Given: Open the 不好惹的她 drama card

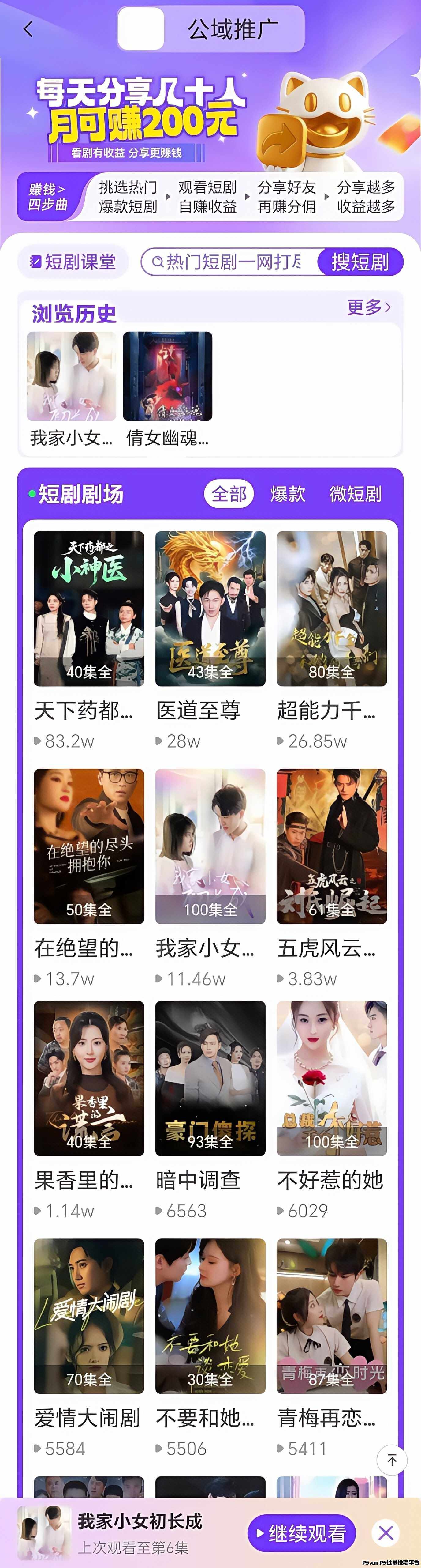Looking at the screenshot, I should click(332, 1078).
